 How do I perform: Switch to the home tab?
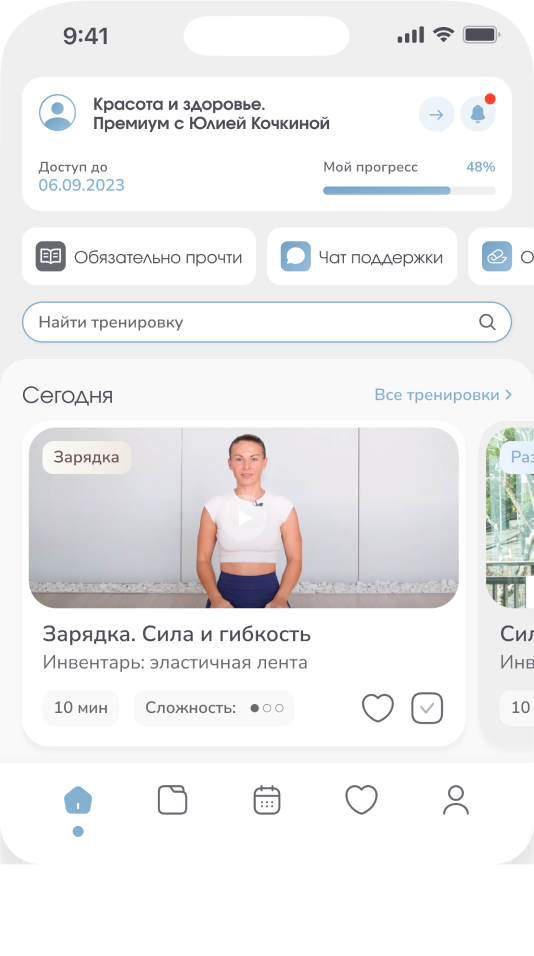[78, 800]
